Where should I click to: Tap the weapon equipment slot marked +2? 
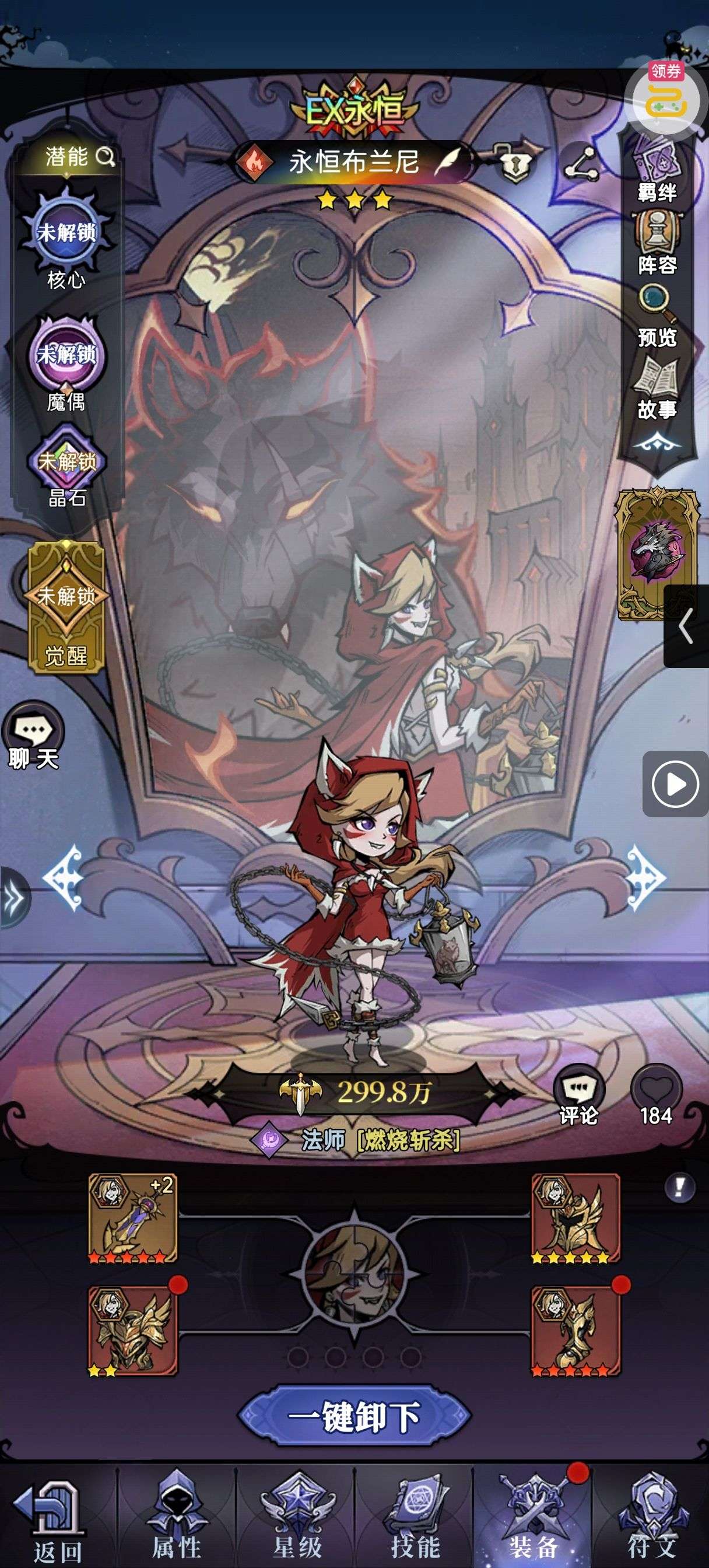click(x=133, y=1218)
